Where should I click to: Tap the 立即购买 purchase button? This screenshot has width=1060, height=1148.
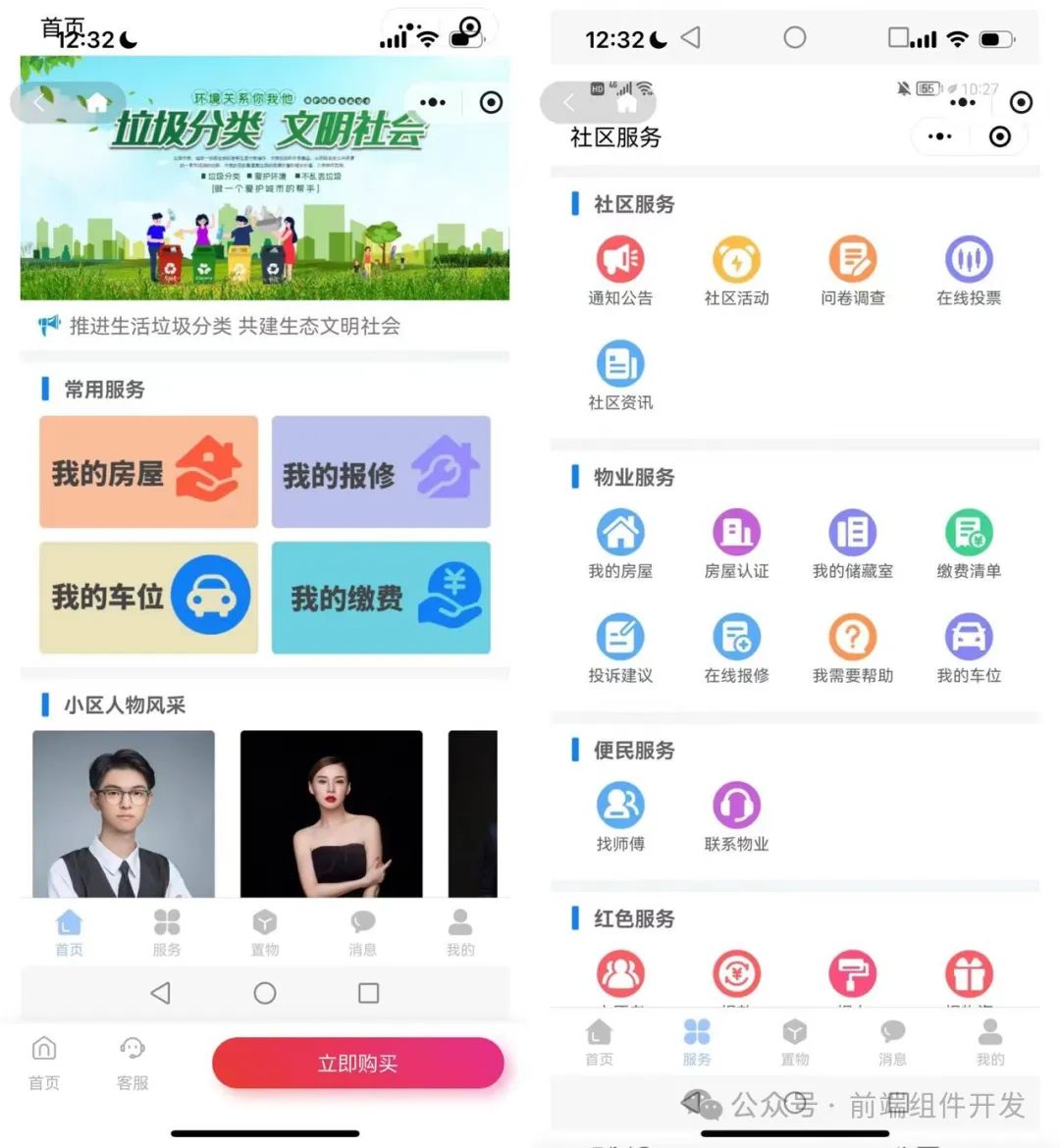[x=358, y=1063]
